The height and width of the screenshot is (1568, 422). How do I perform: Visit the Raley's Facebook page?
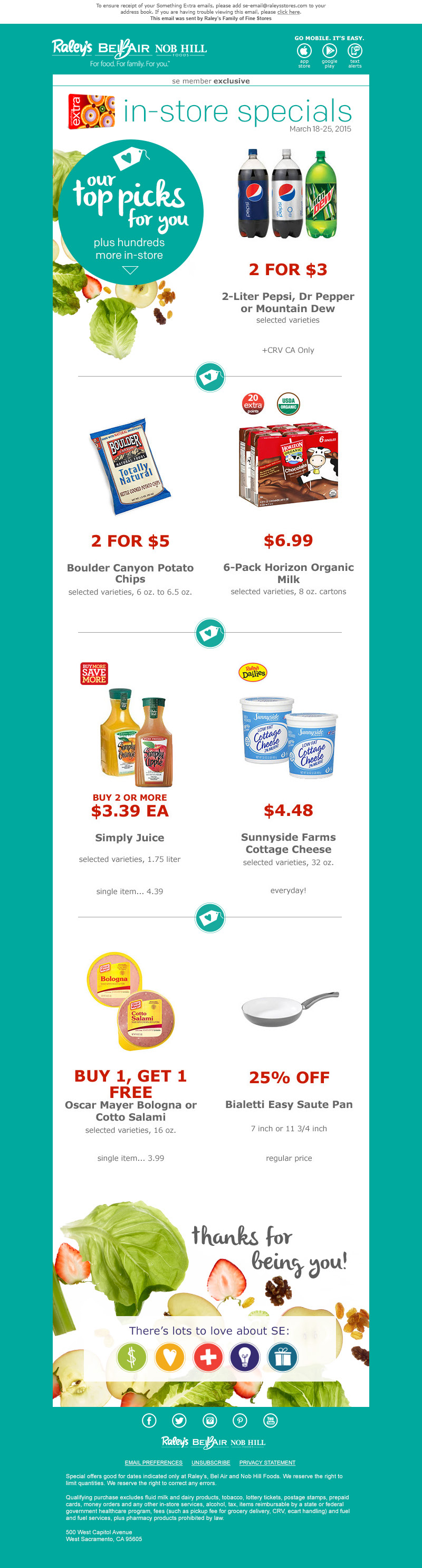149,1420
